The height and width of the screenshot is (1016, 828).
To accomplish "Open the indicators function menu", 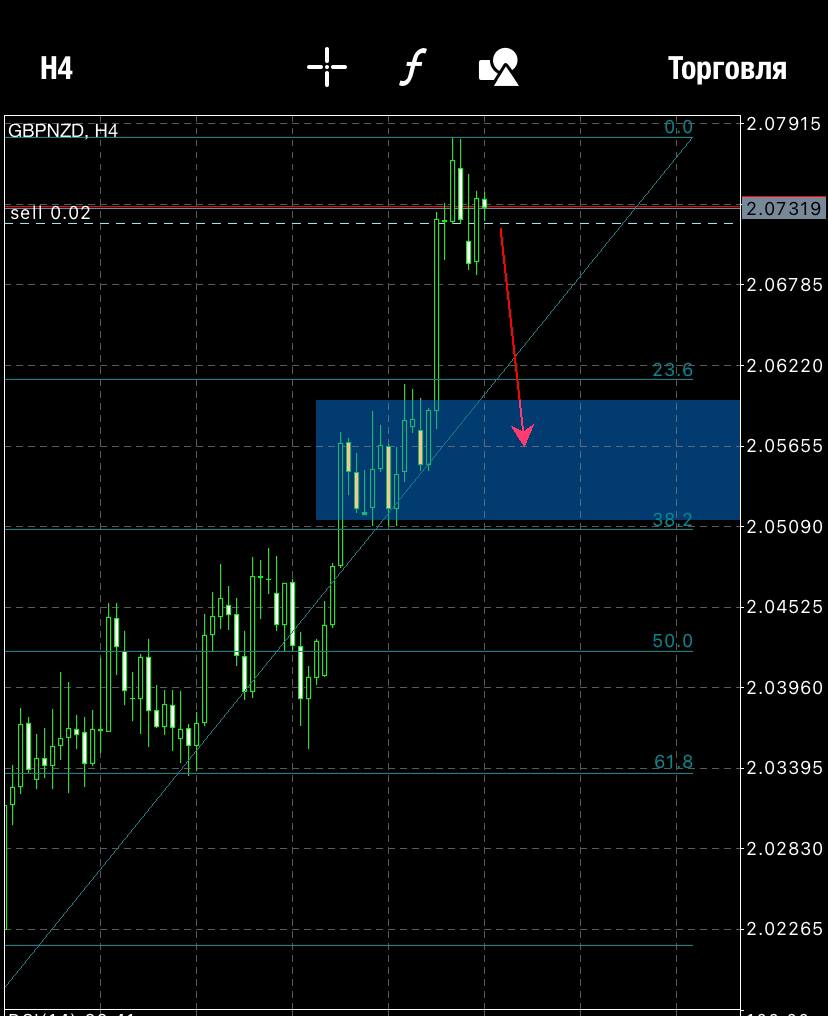I will pyautogui.click(x=412, y=68).
